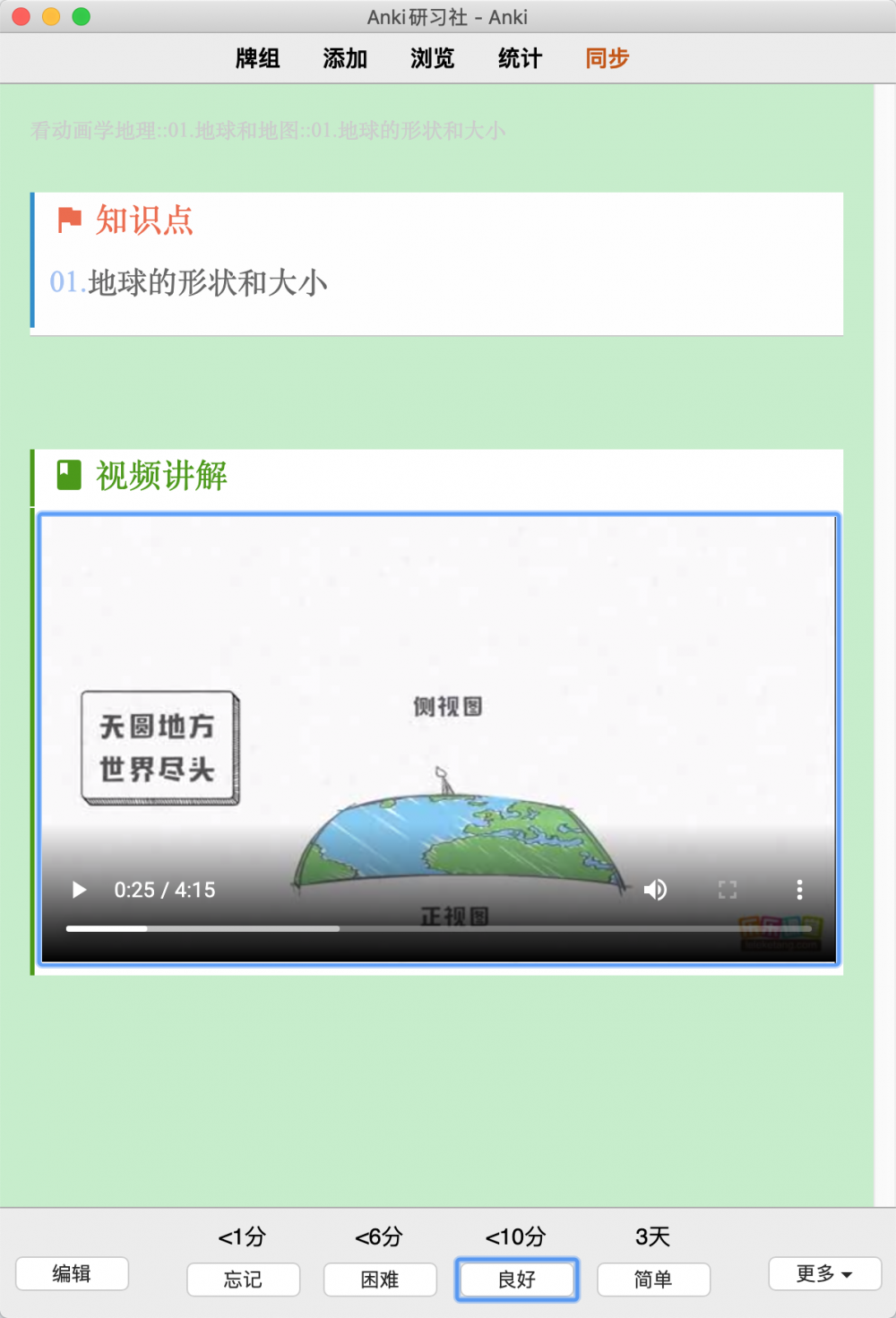Open the 统计 statistics window
Screen dimensions: 896x1318
point(520,58)
